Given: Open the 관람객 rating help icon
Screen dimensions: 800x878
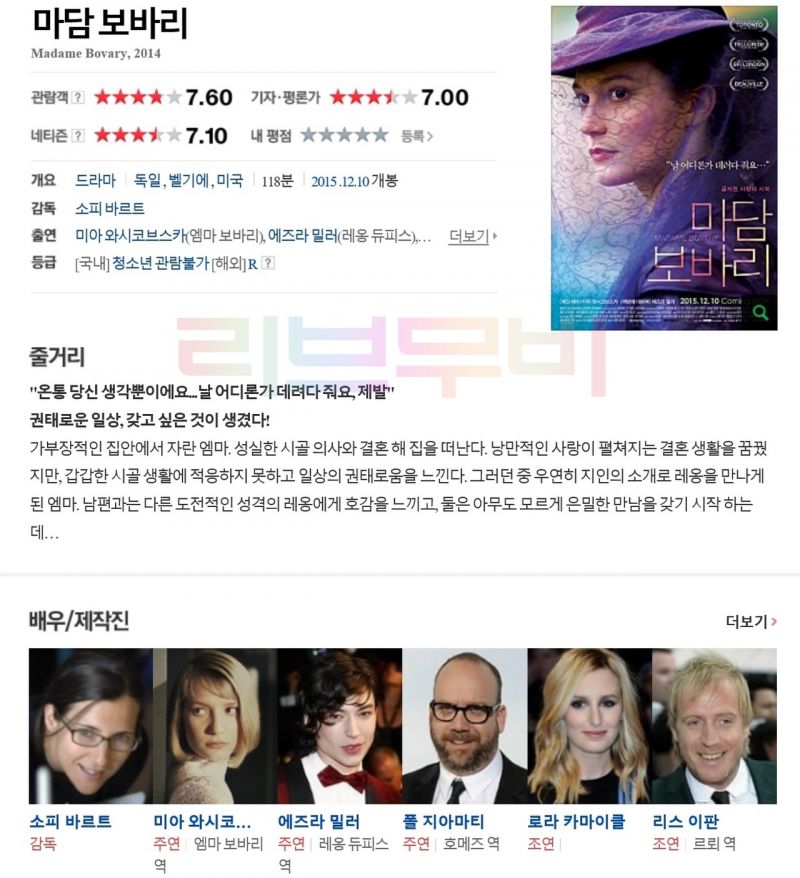Looking at the screenshot, I should click(78, 98).
